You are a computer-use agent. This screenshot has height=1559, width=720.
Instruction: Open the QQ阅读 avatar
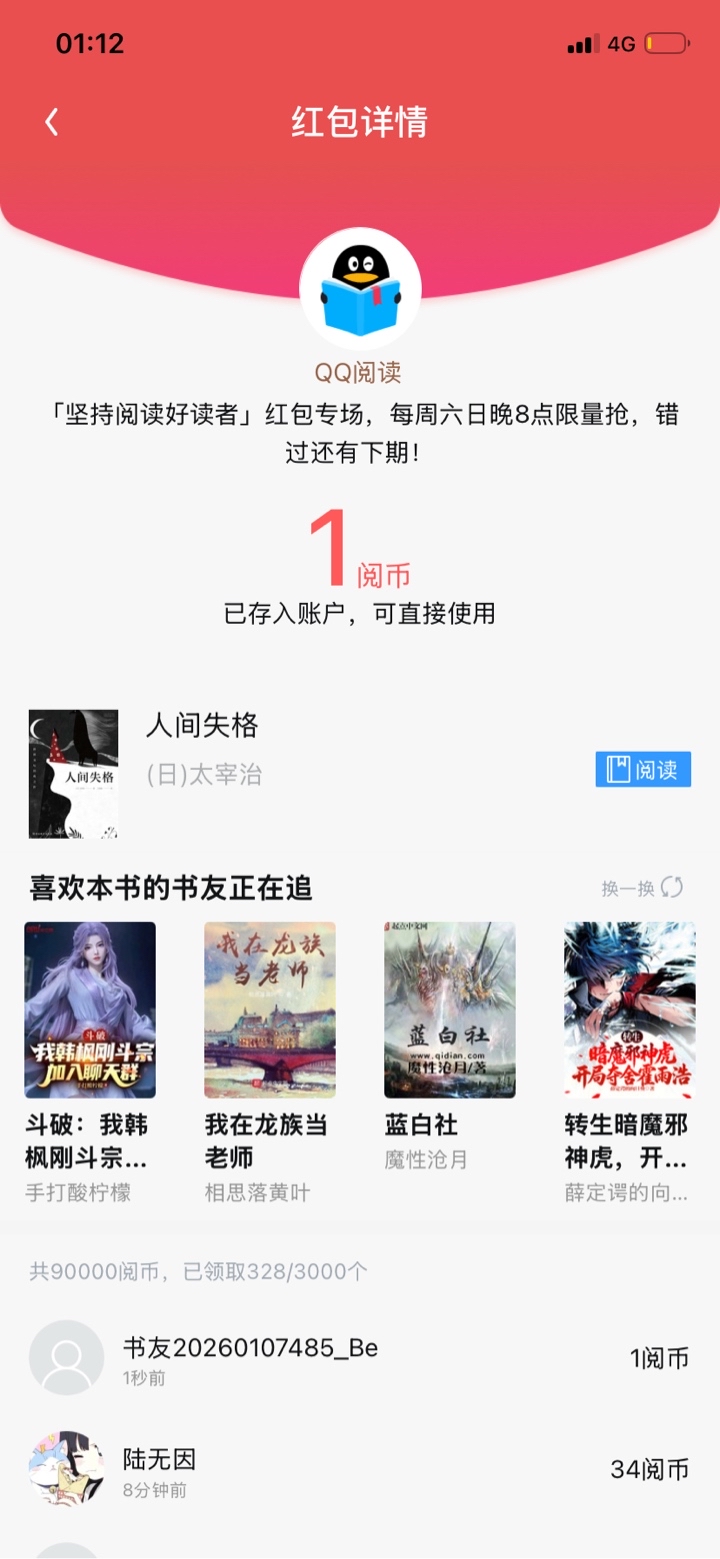(x=360, y=288)
